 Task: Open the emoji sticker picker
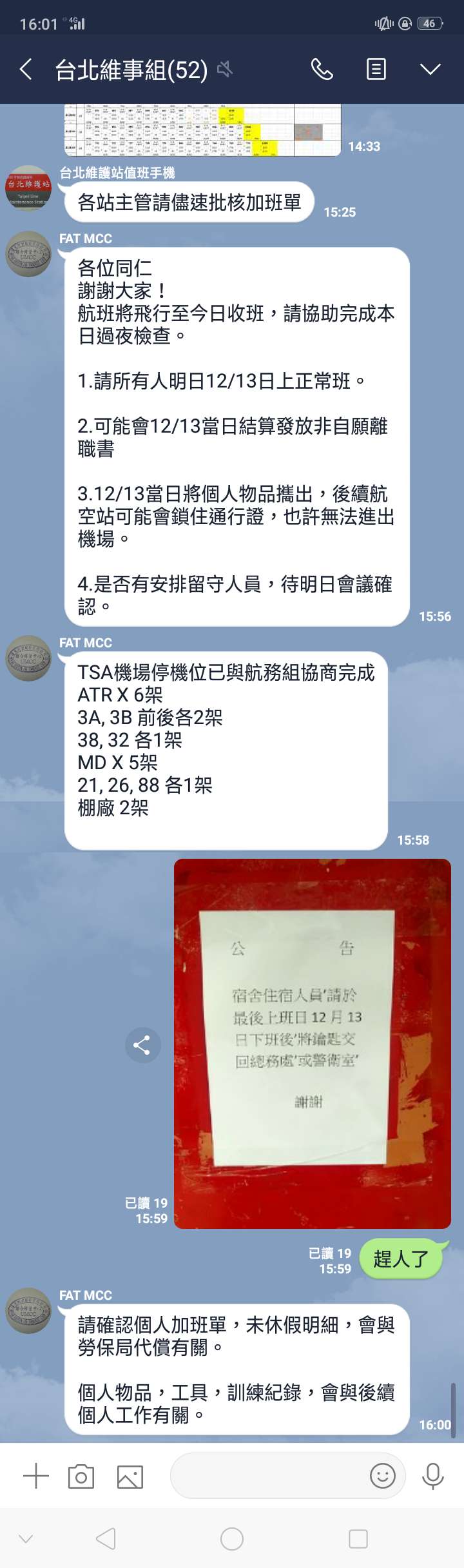[382, 1475]
